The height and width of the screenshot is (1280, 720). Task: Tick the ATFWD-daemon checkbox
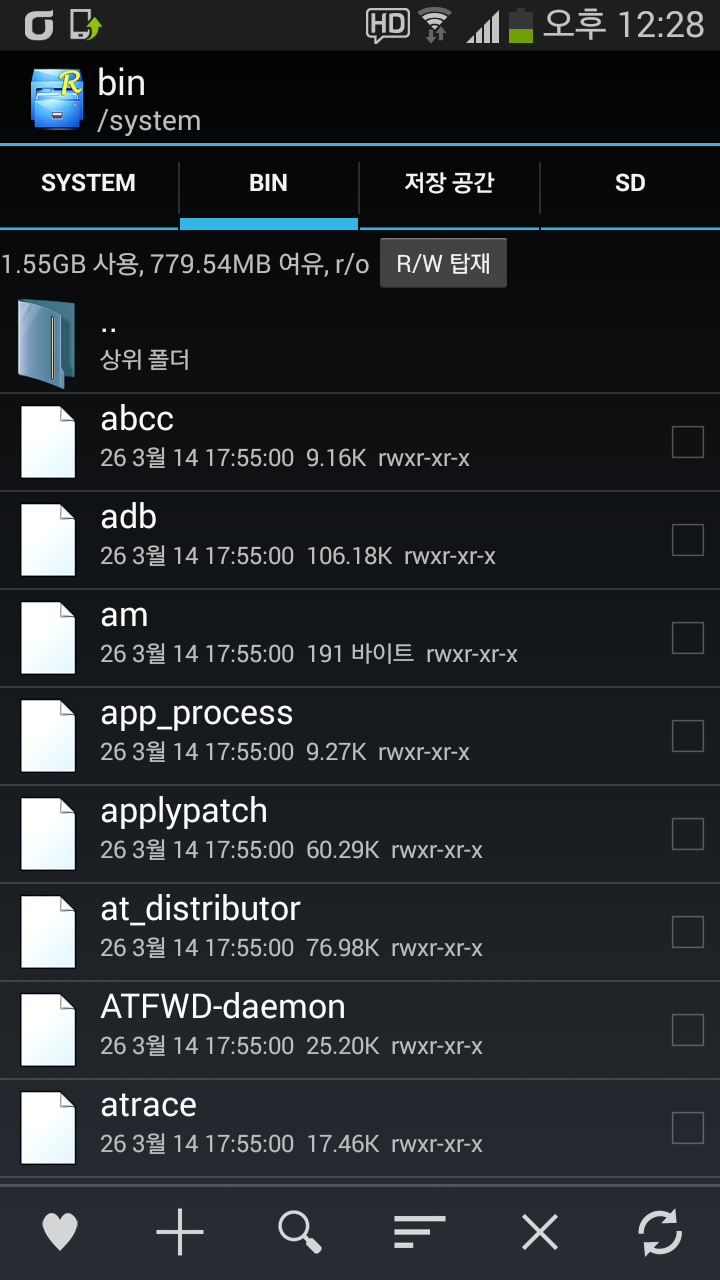687,1030
